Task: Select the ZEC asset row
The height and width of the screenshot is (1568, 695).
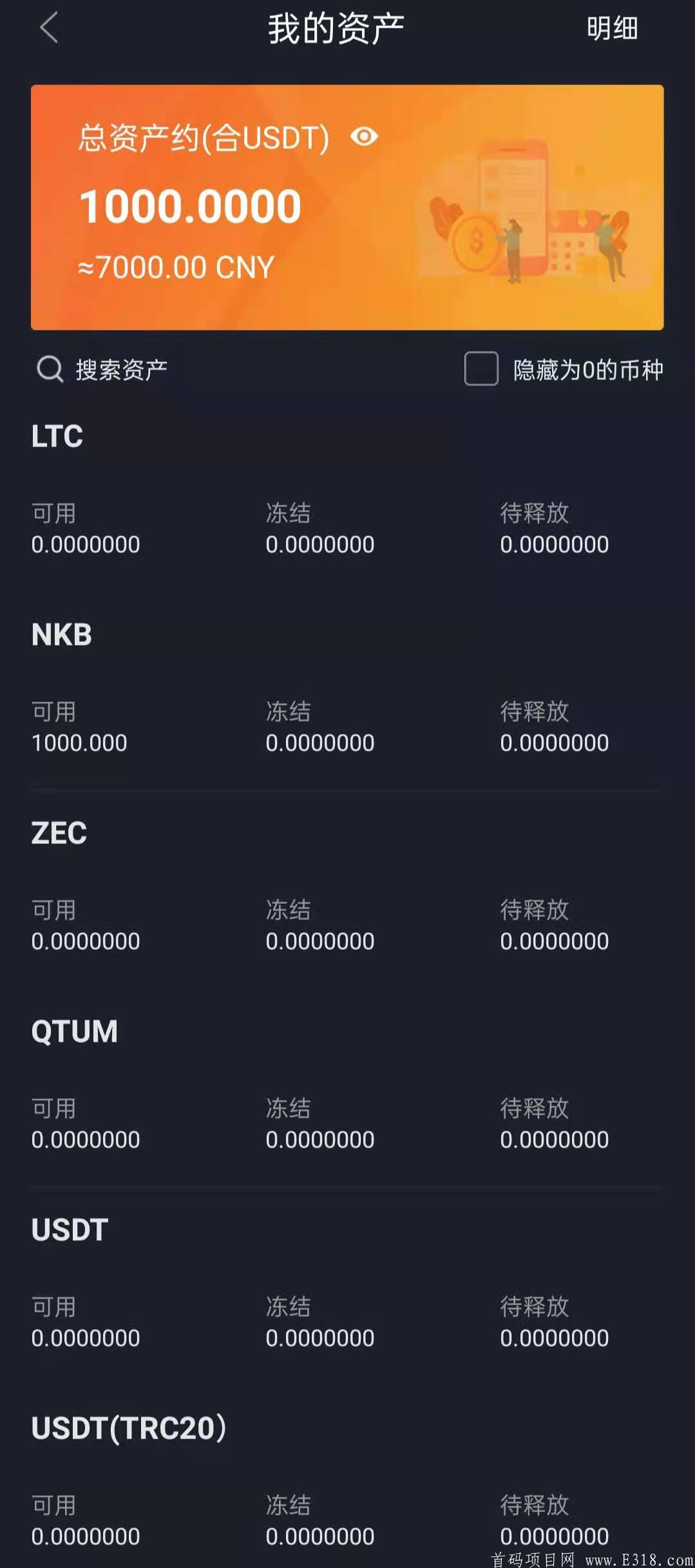Action: point(59,833)
